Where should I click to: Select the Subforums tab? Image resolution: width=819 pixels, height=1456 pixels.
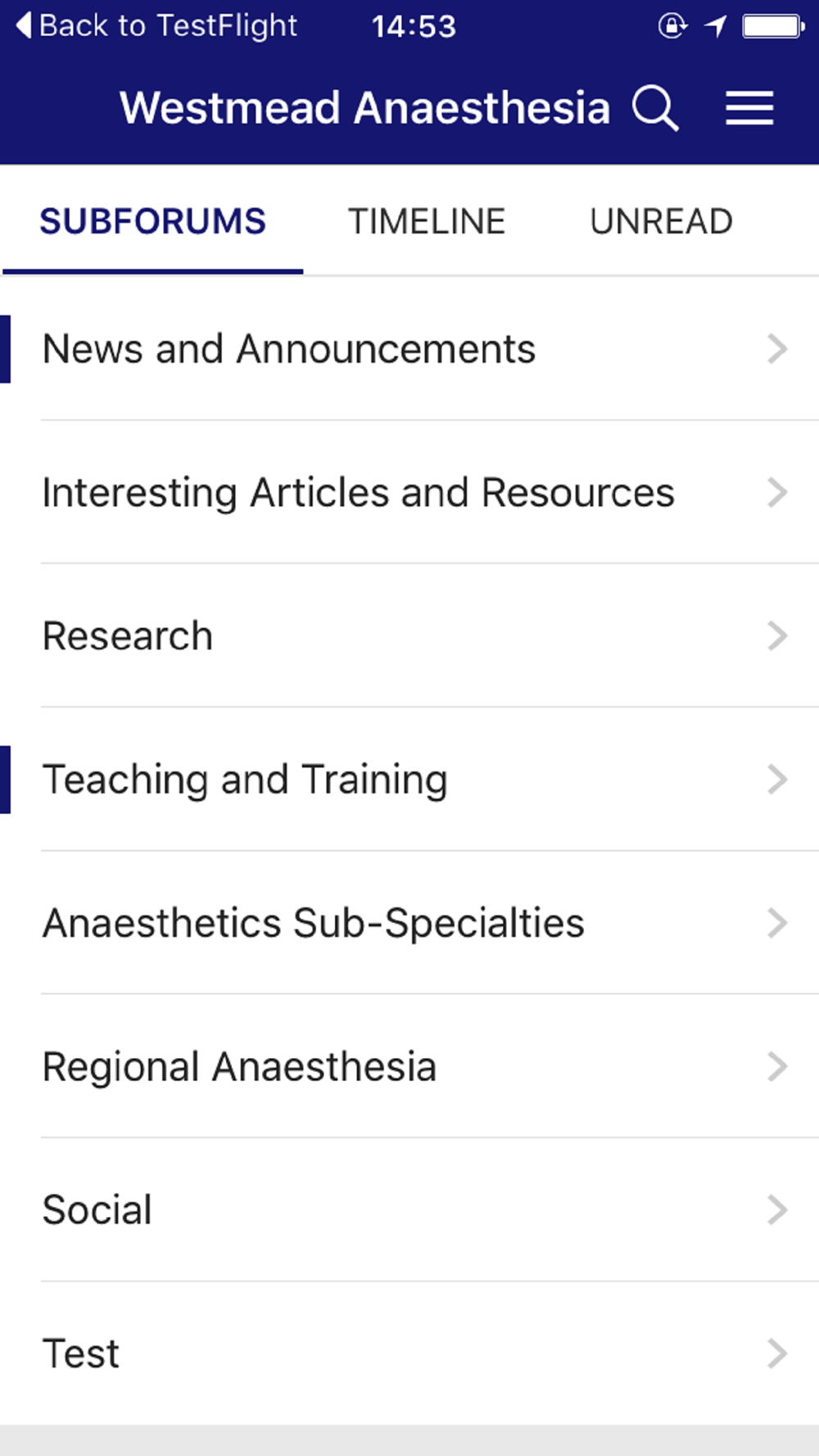tap(153, 221)
